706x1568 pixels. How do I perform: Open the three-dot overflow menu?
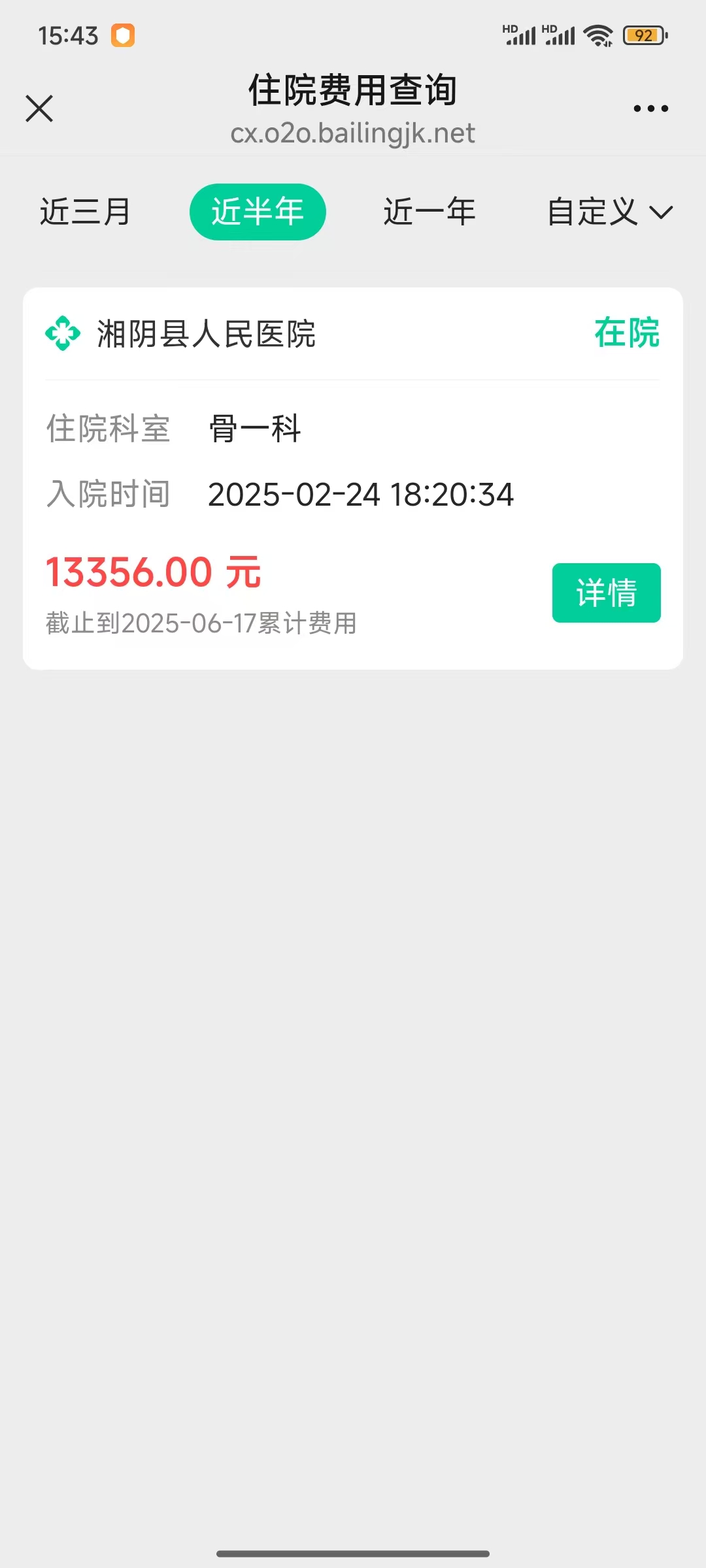(650, 108)
